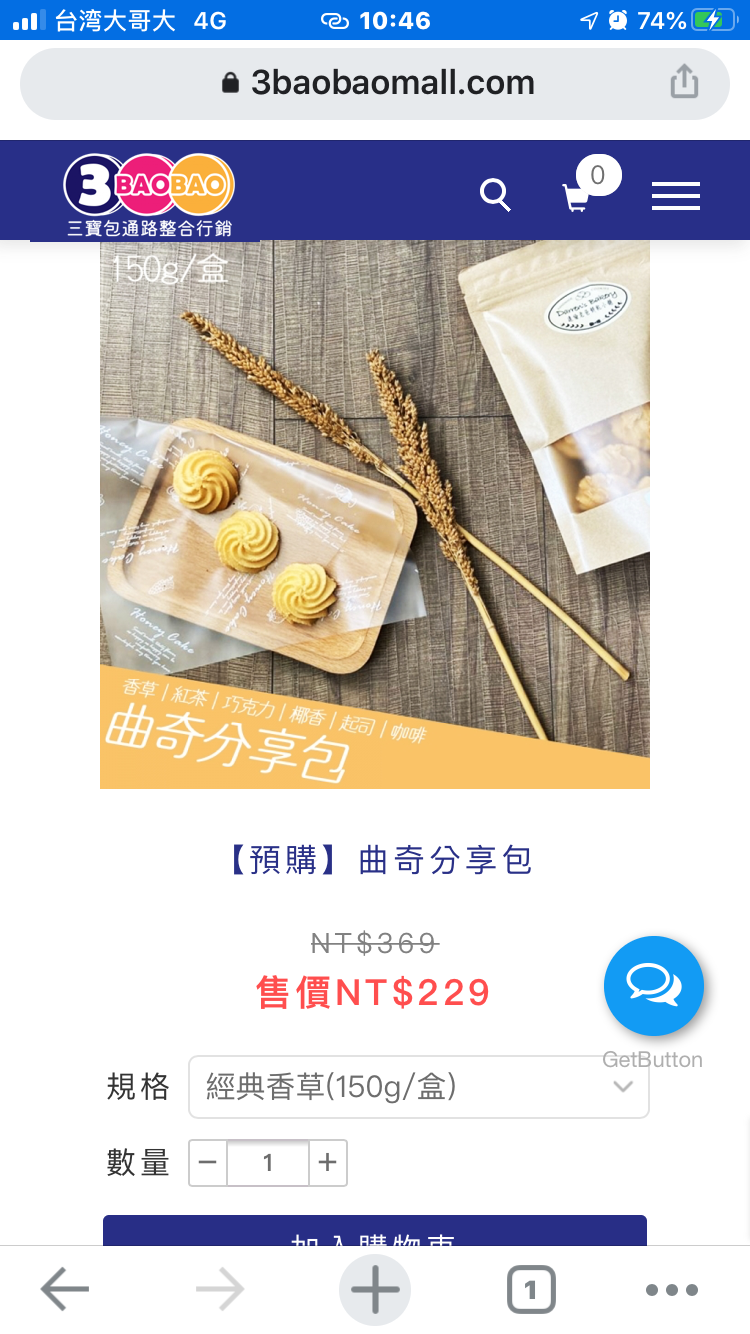Increase quantity with the plus button
The width and height of the screenshot is (750, 1334).
(x=327, y=1163)
